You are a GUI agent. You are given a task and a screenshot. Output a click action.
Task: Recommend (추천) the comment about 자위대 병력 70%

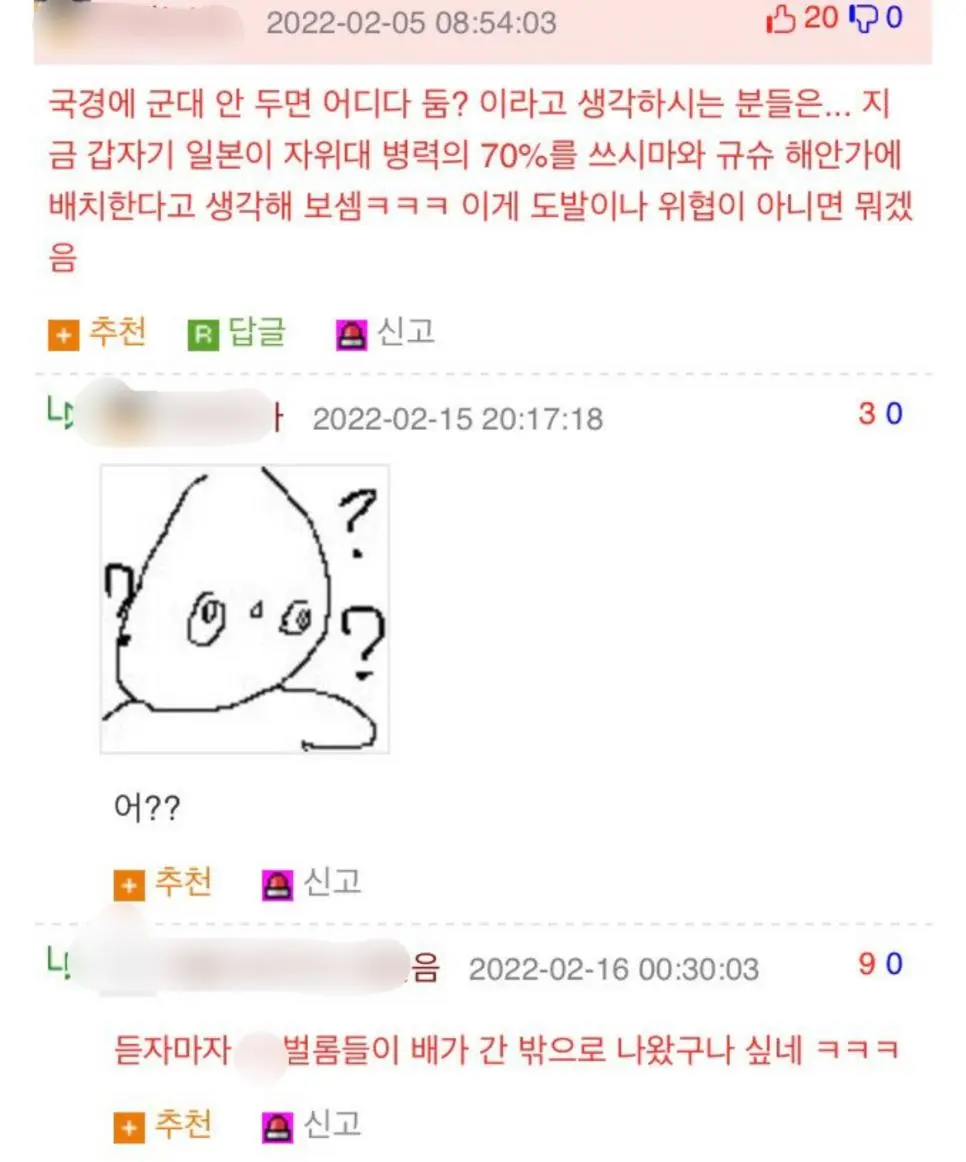97,333
